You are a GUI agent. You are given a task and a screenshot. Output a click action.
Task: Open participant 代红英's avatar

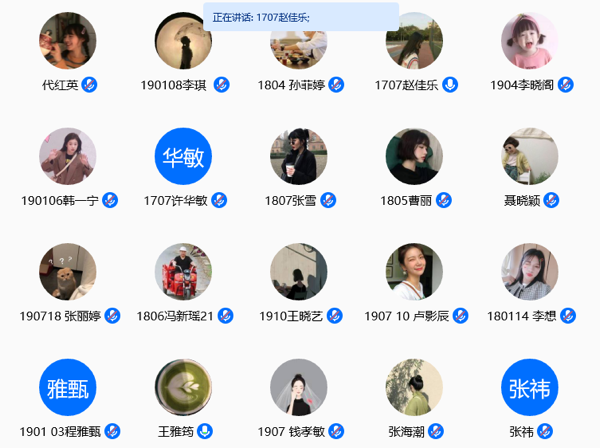click(68, 41)
